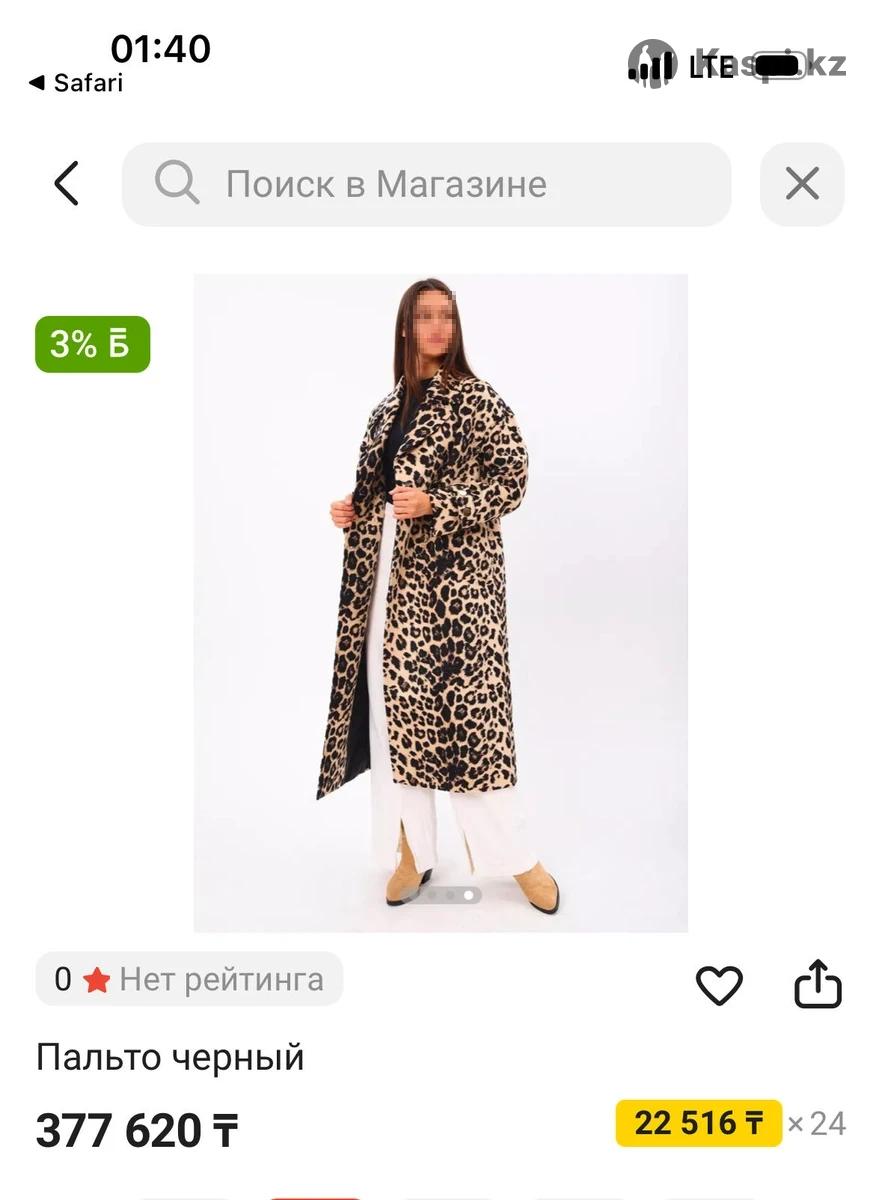
Task: Open the leopard coat product photo
Action: [440, 602]
